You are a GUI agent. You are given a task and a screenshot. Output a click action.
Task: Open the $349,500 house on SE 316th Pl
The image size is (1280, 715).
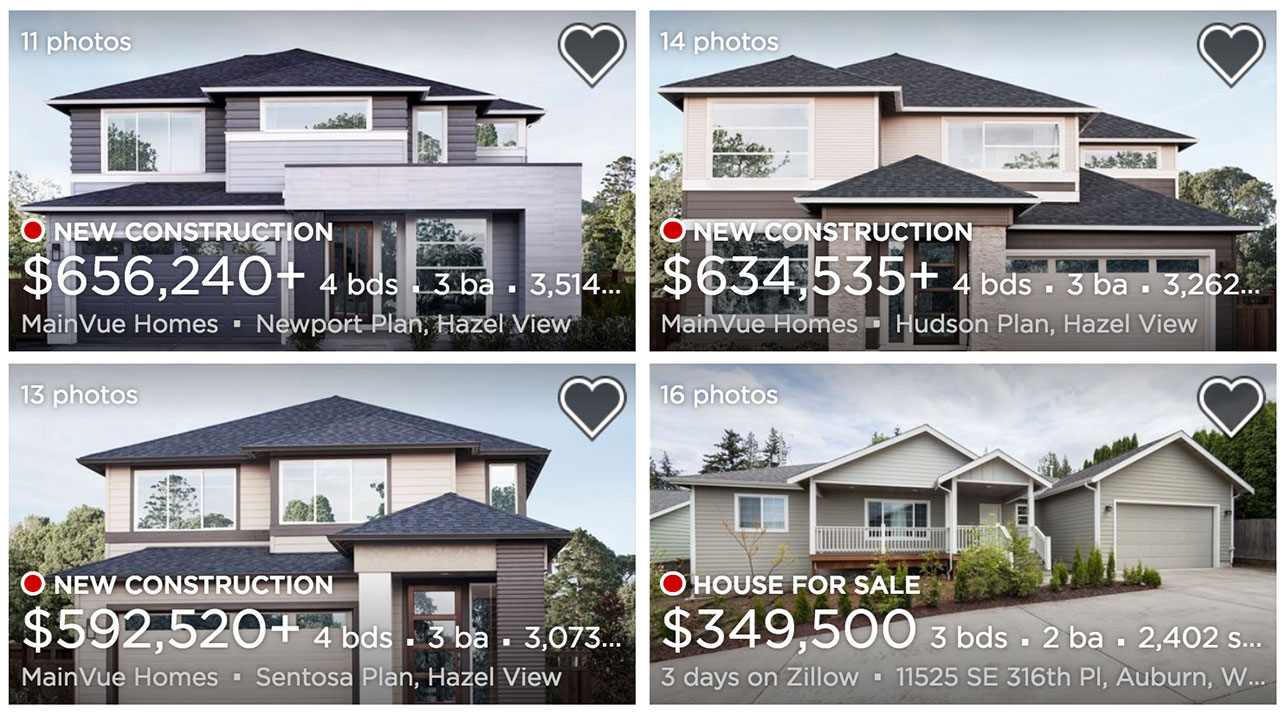click(960, 535)
